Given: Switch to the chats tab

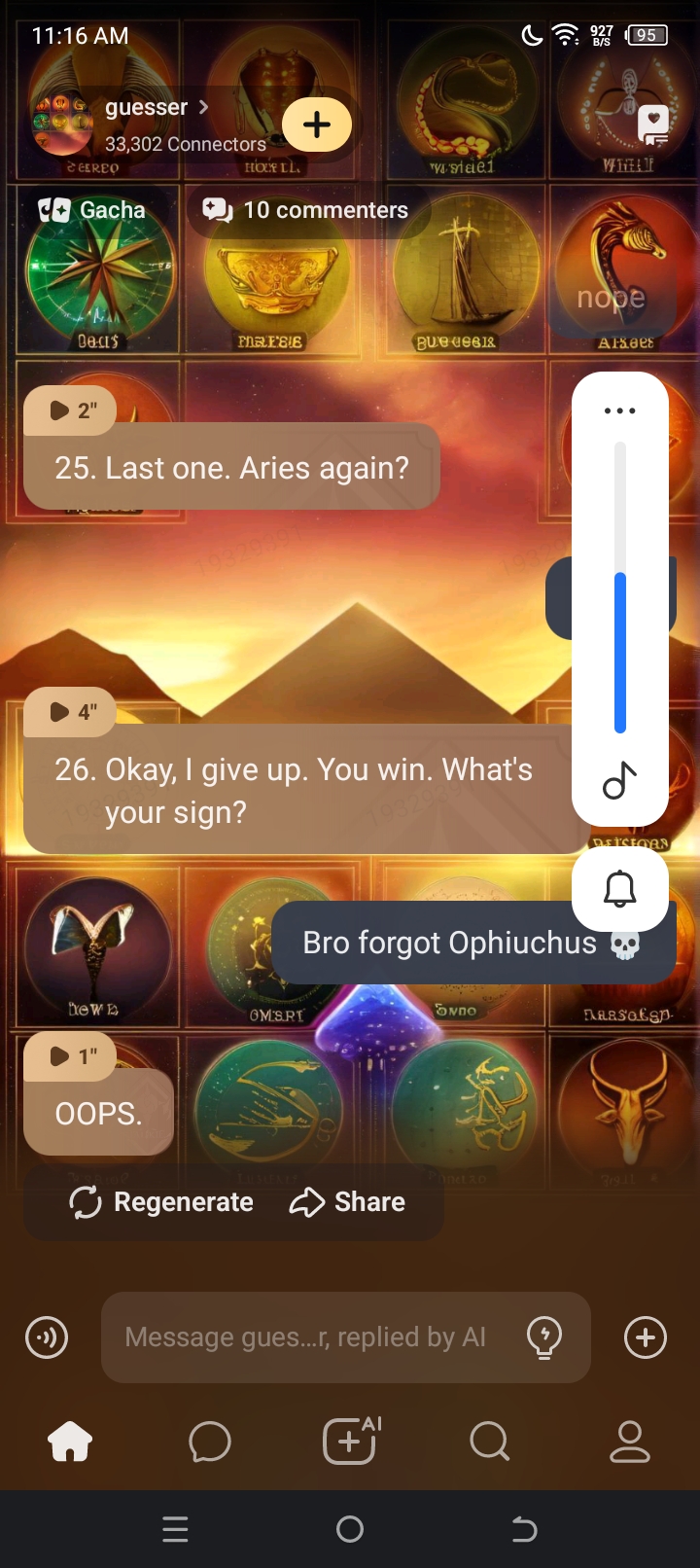Looking at the screenshot, I should [210, 1442].
